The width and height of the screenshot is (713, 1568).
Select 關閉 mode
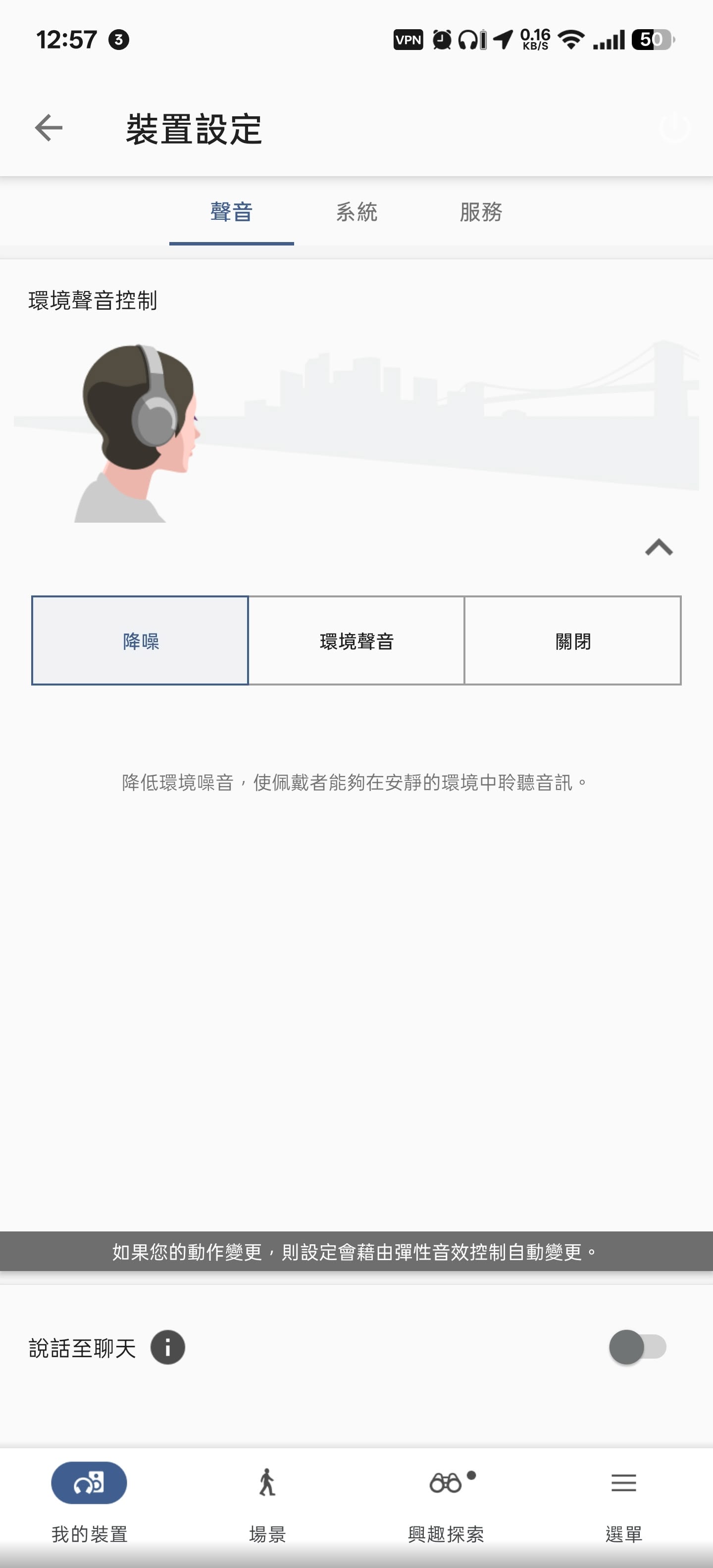point(573,641)
